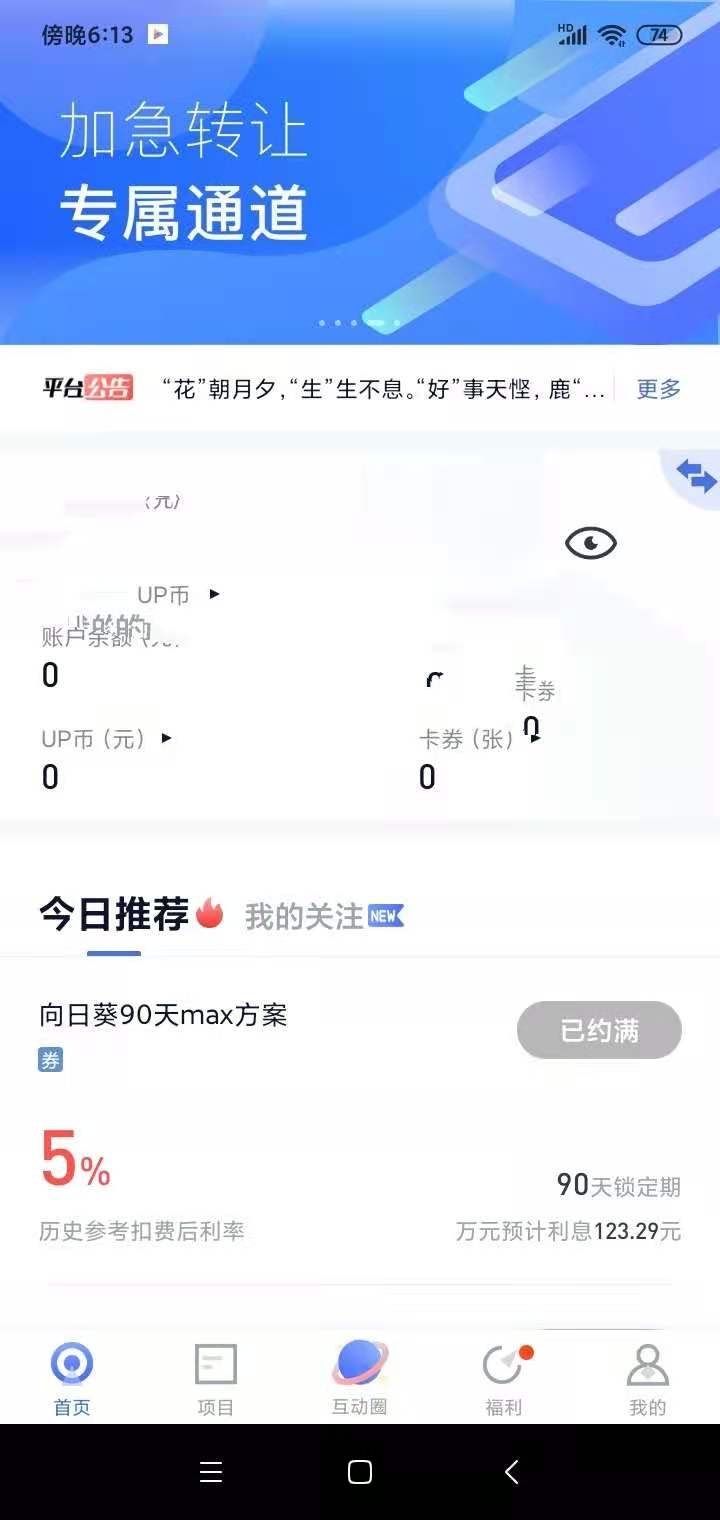Select the 今日推荐 tab
The height and width of the screenshot is (1520, 720).
112,912
